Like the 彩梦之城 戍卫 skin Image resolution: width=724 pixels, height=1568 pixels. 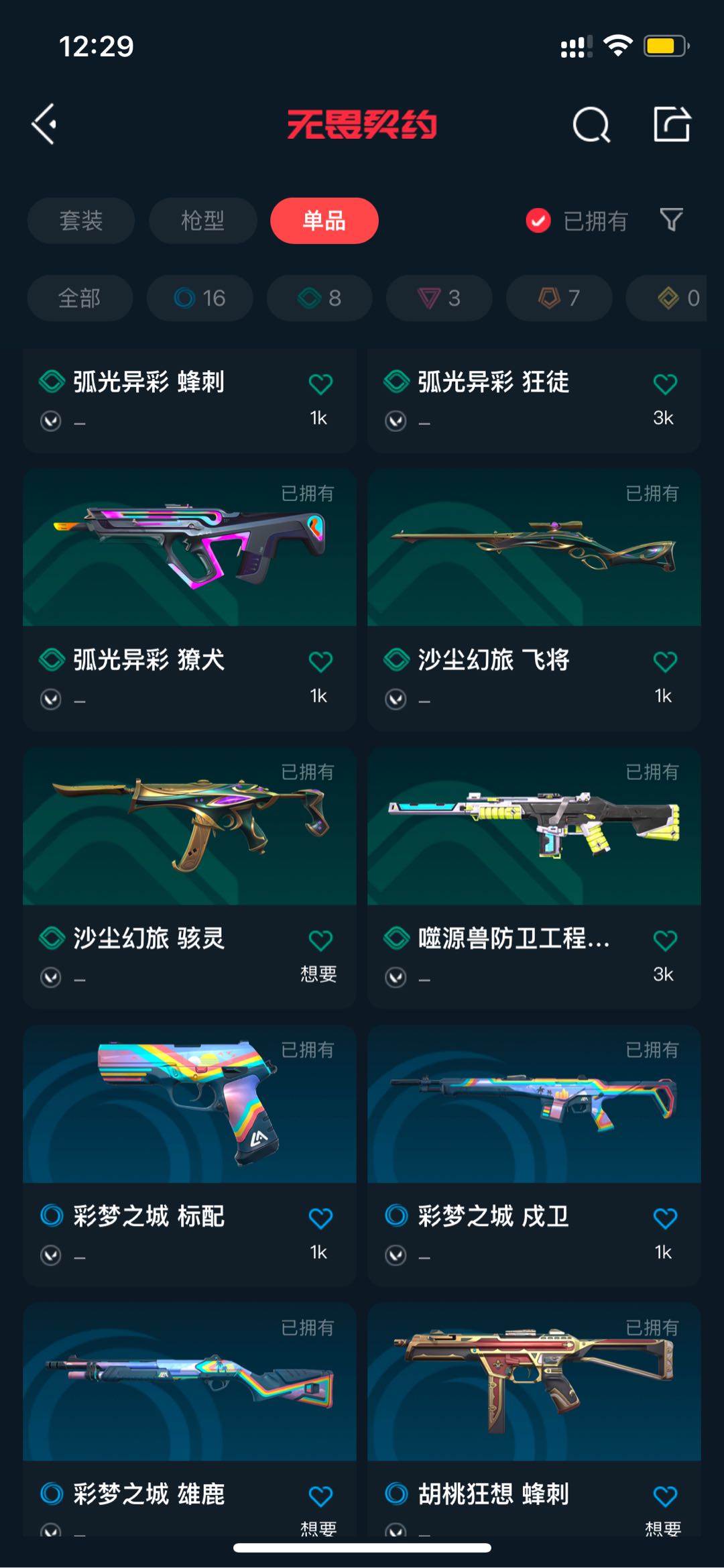pos(665,1219)
